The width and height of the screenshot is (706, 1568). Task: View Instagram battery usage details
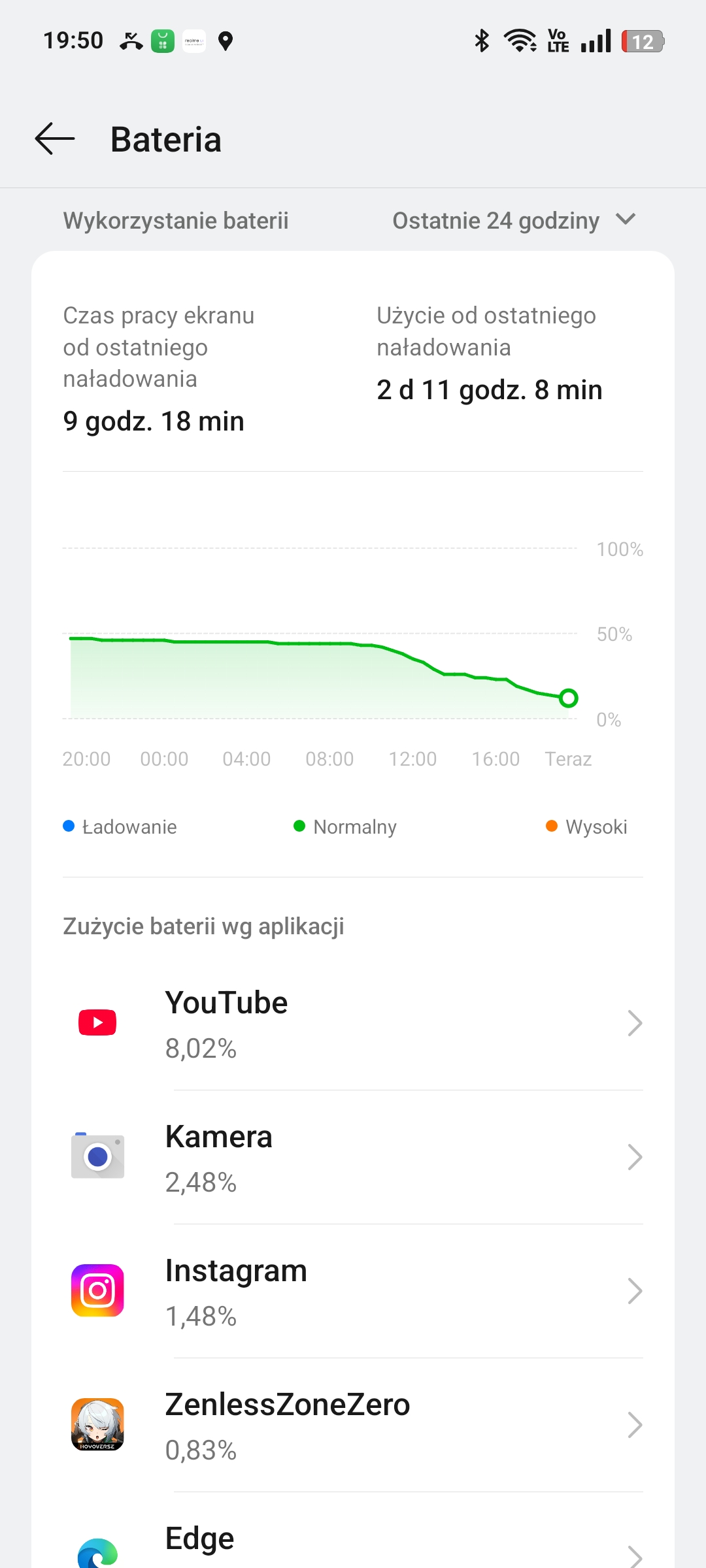(353, 1291)
